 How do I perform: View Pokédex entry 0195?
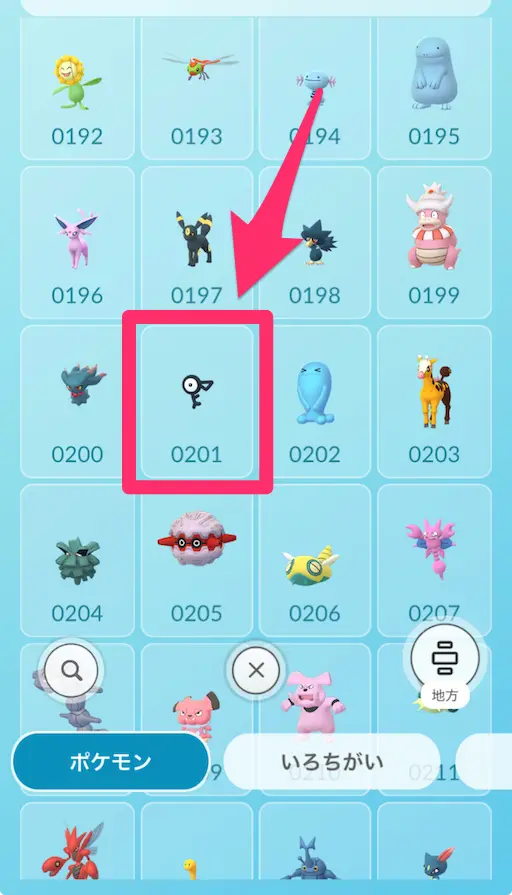(x=434, y=88)
